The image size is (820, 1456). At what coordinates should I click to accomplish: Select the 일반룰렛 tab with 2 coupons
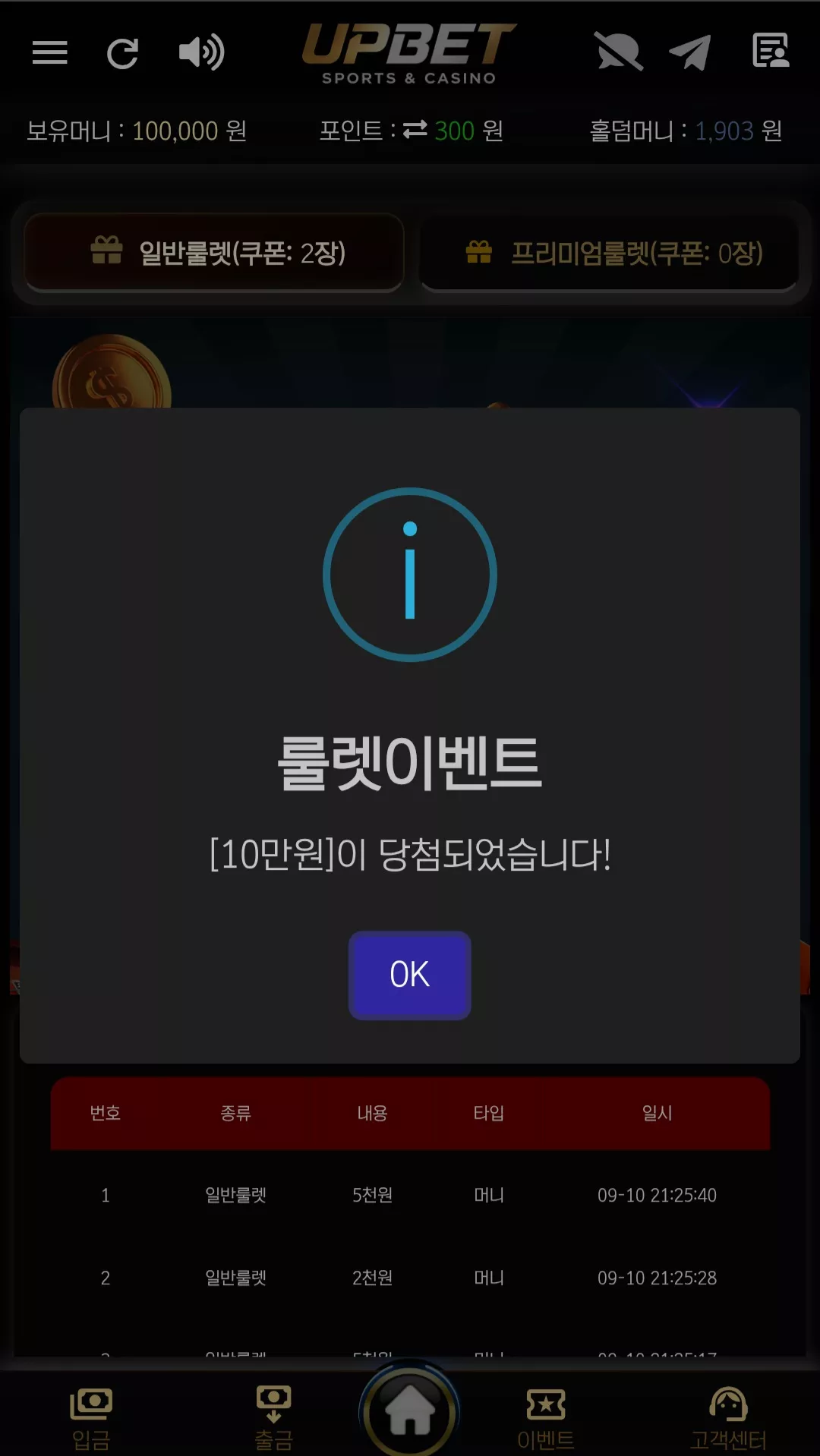pyautogui.click(x=214, y=253)
